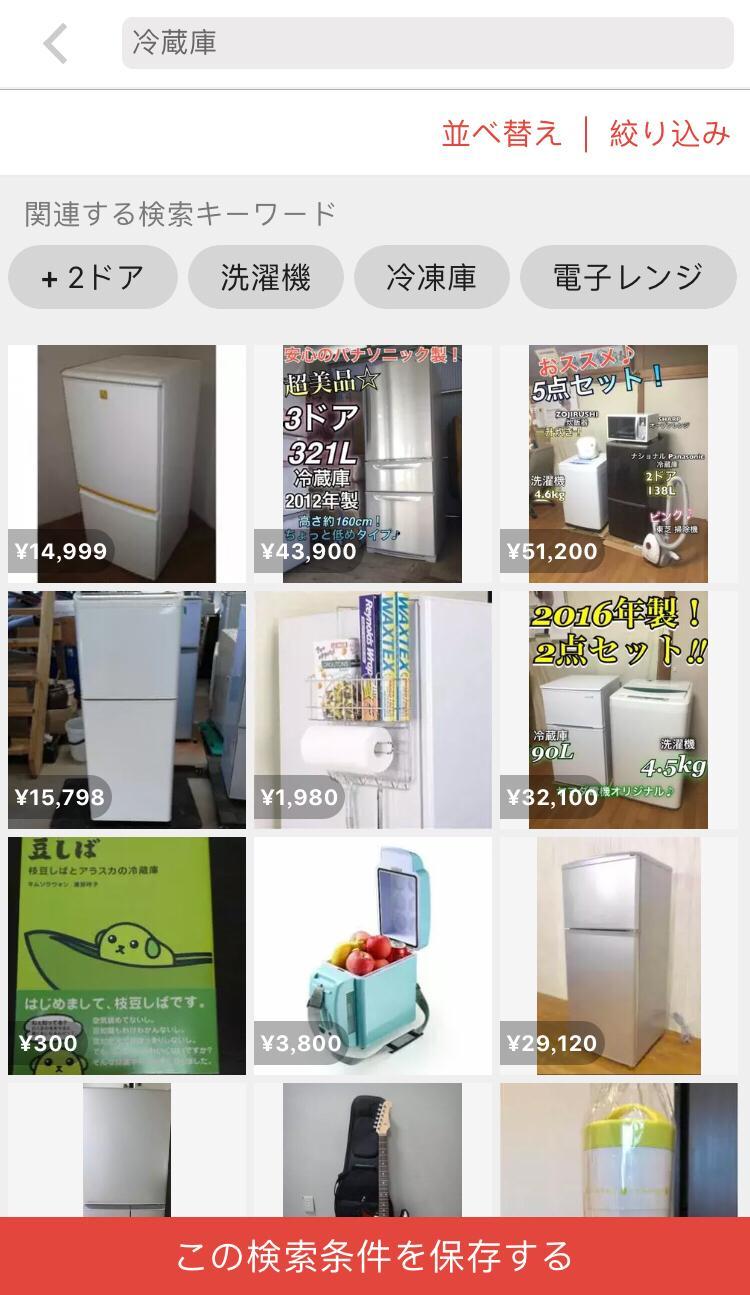Screen dimensions: 750x1295
Task: Open the ¥300 豆しば book listing
Action: (x=127, y=955)
